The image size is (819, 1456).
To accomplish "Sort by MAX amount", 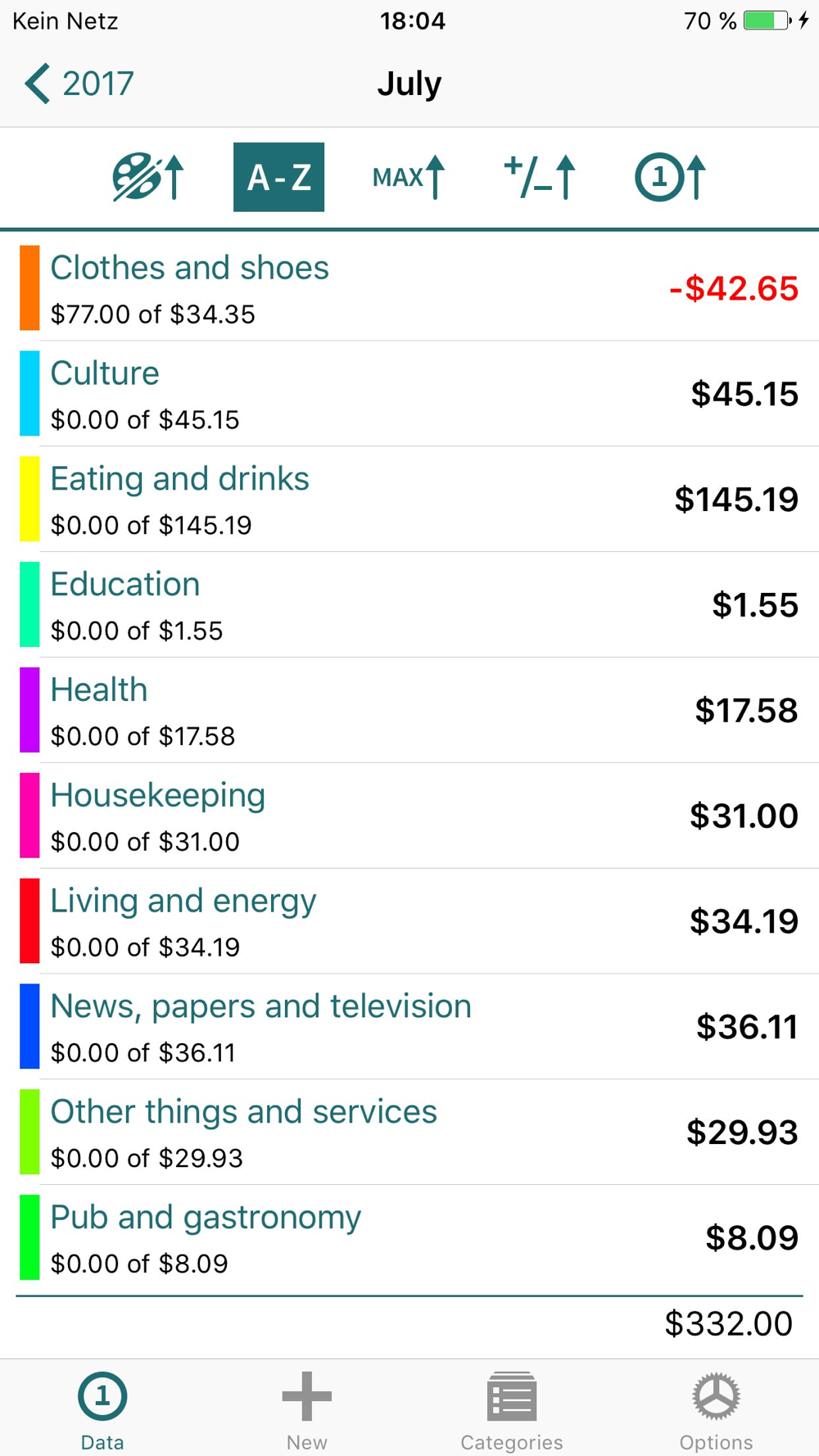I will (x=409, y=177).
